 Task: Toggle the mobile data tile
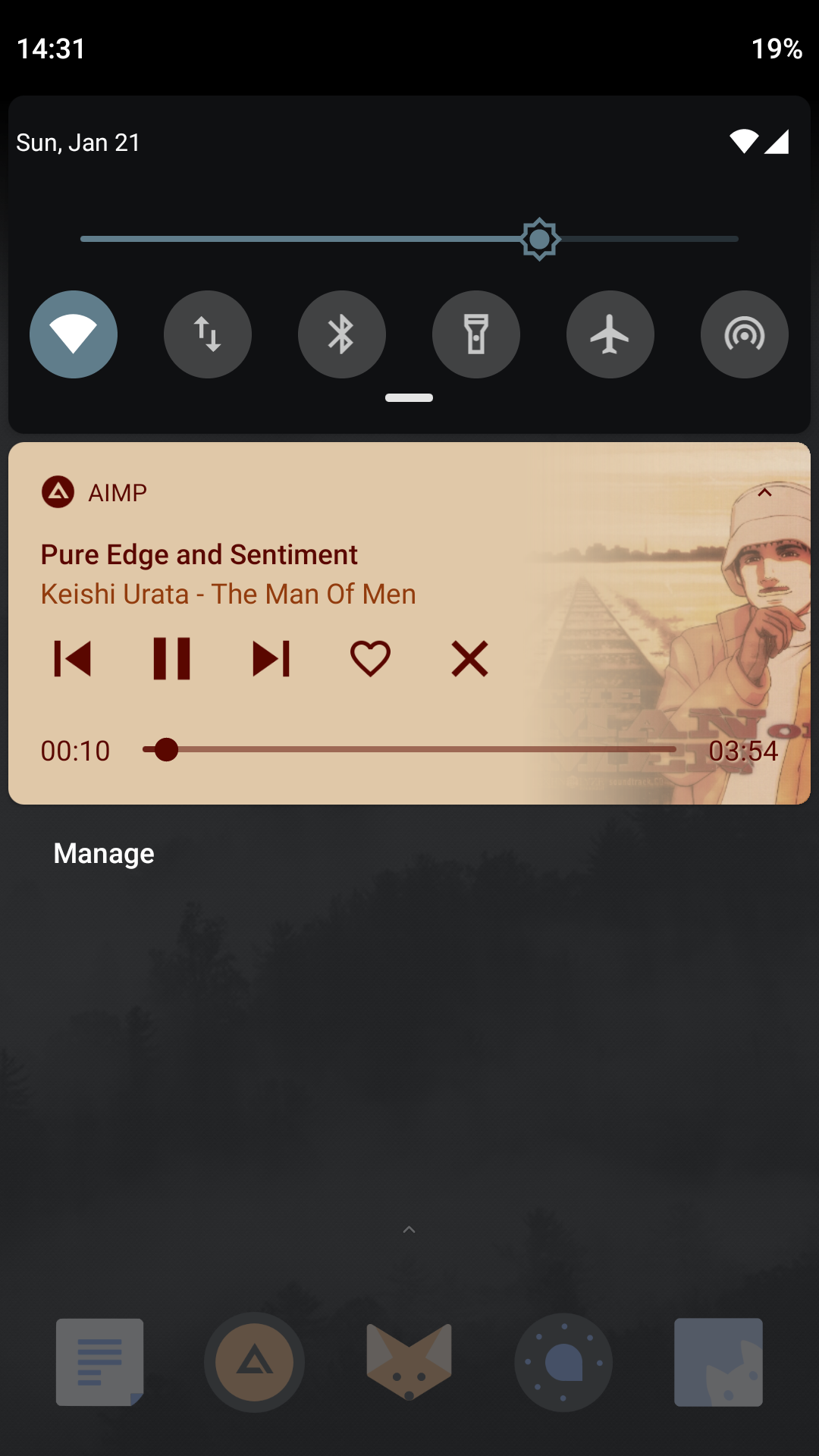tap(208, 334)
